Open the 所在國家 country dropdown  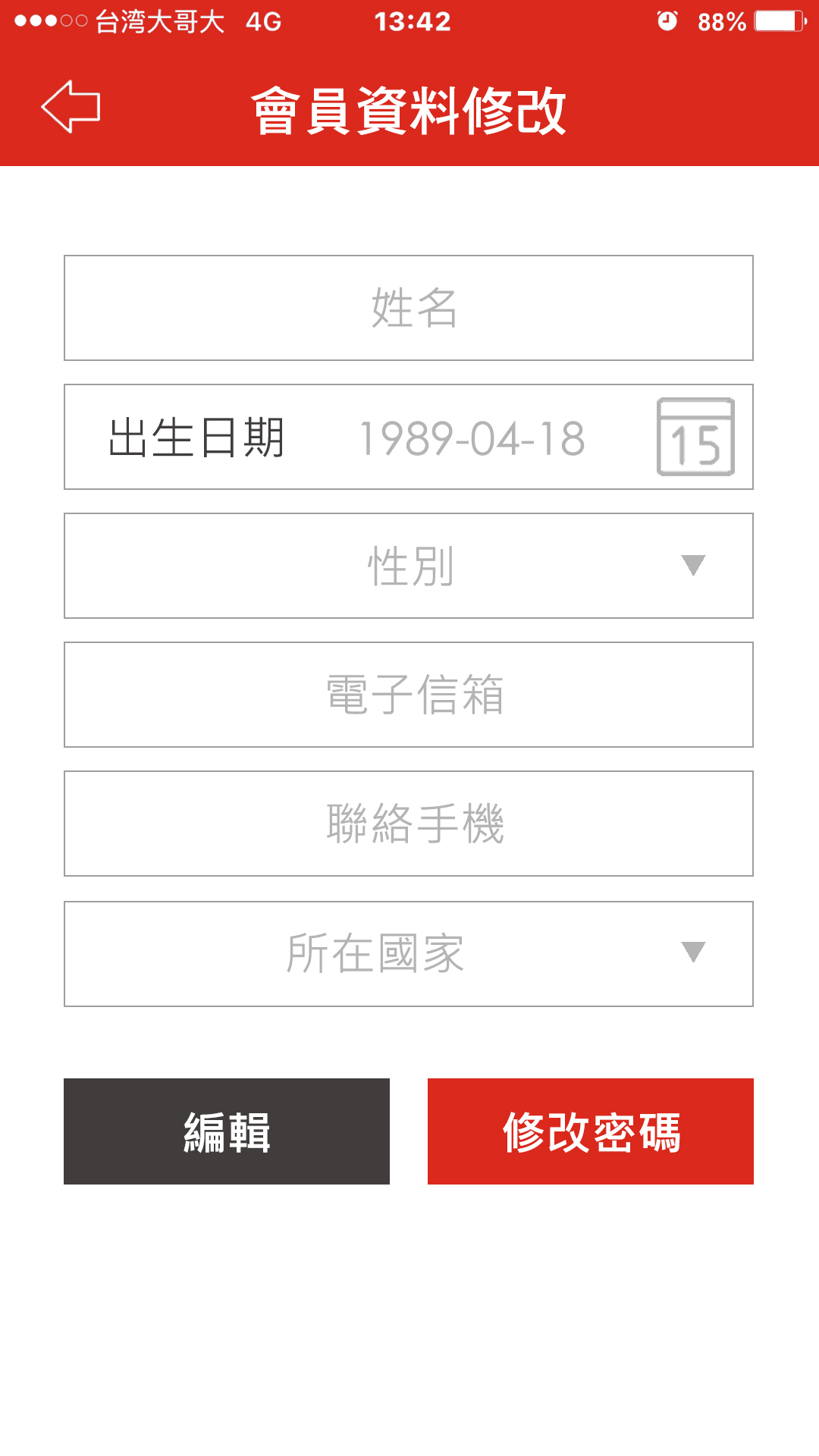[409, 954]
